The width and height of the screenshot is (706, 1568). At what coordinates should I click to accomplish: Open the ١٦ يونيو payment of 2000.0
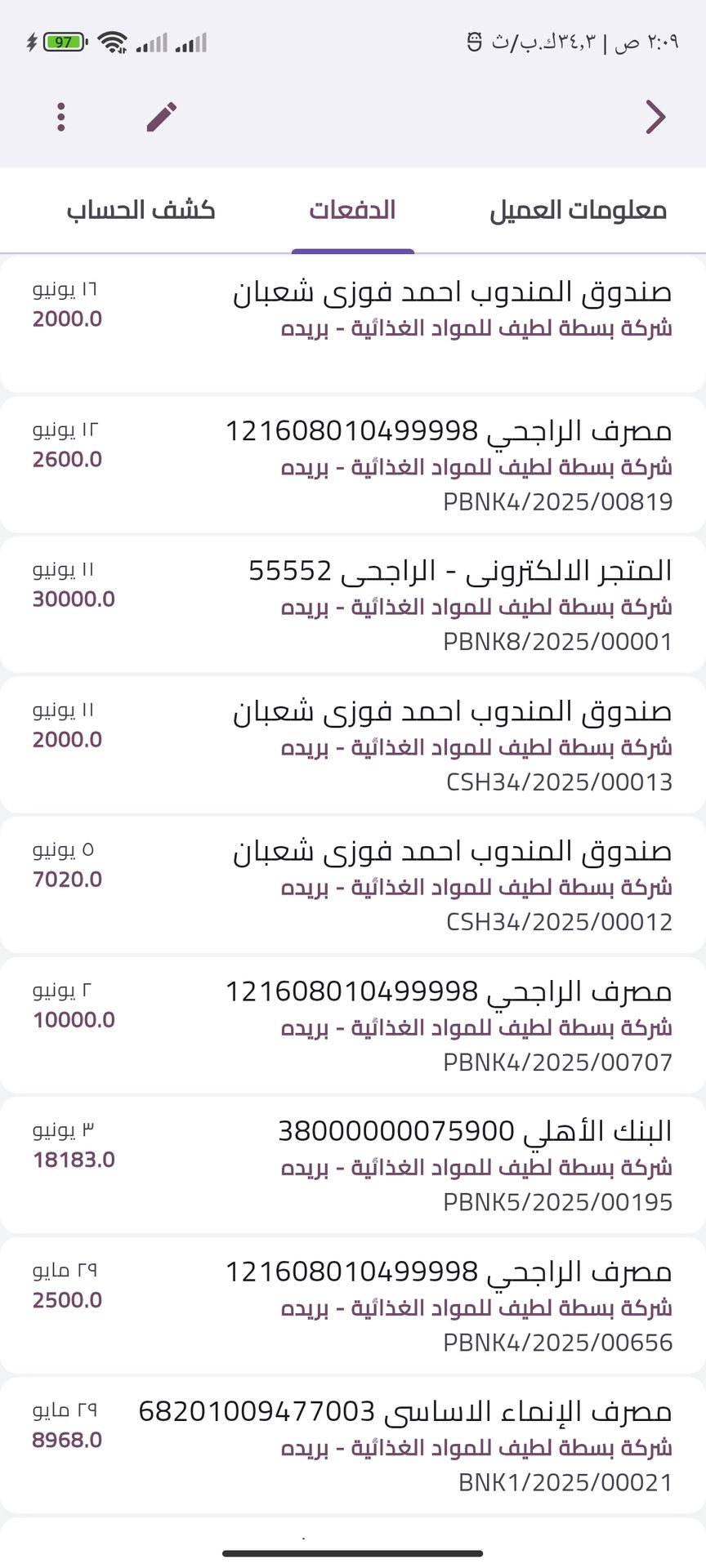(x=353, y=323)
